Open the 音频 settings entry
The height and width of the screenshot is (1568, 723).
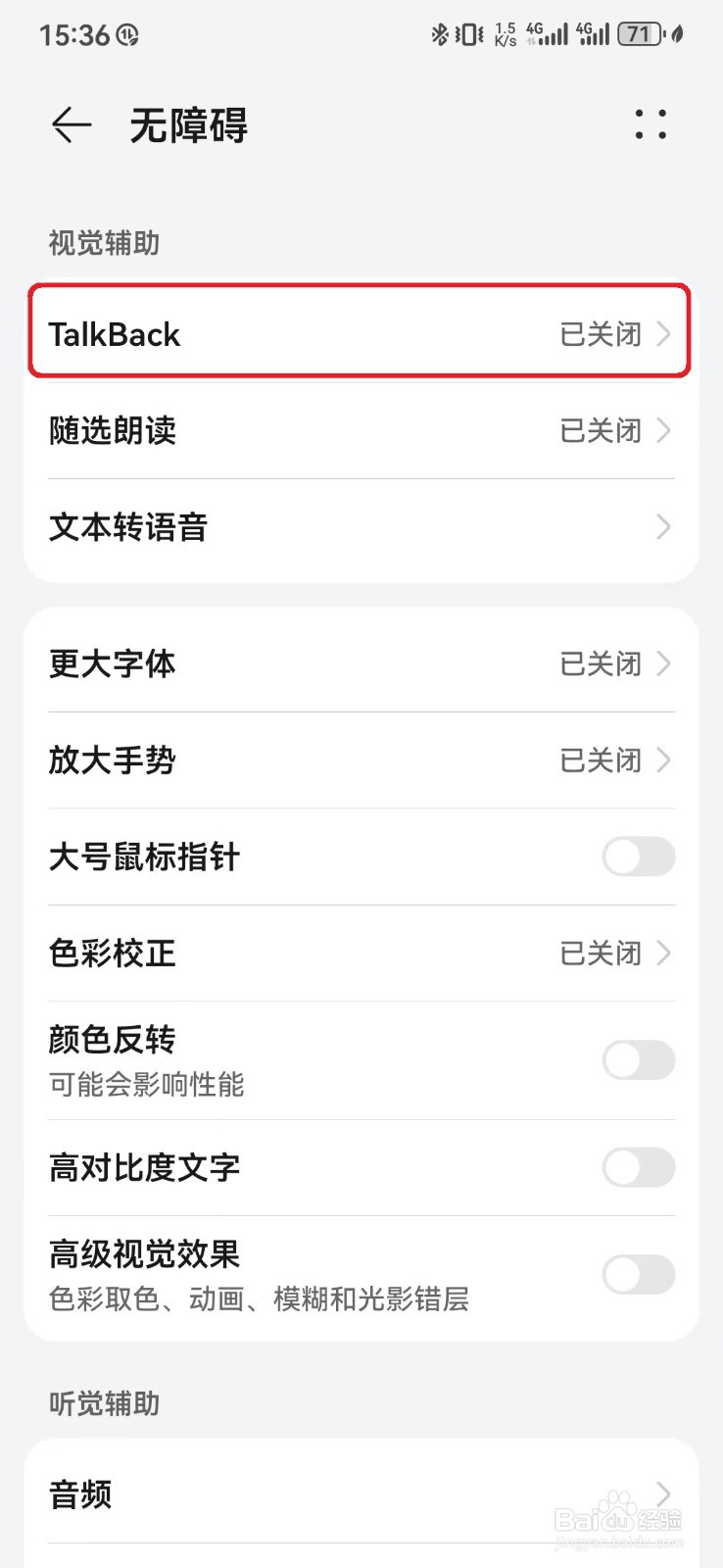(x=361, y=1494)
